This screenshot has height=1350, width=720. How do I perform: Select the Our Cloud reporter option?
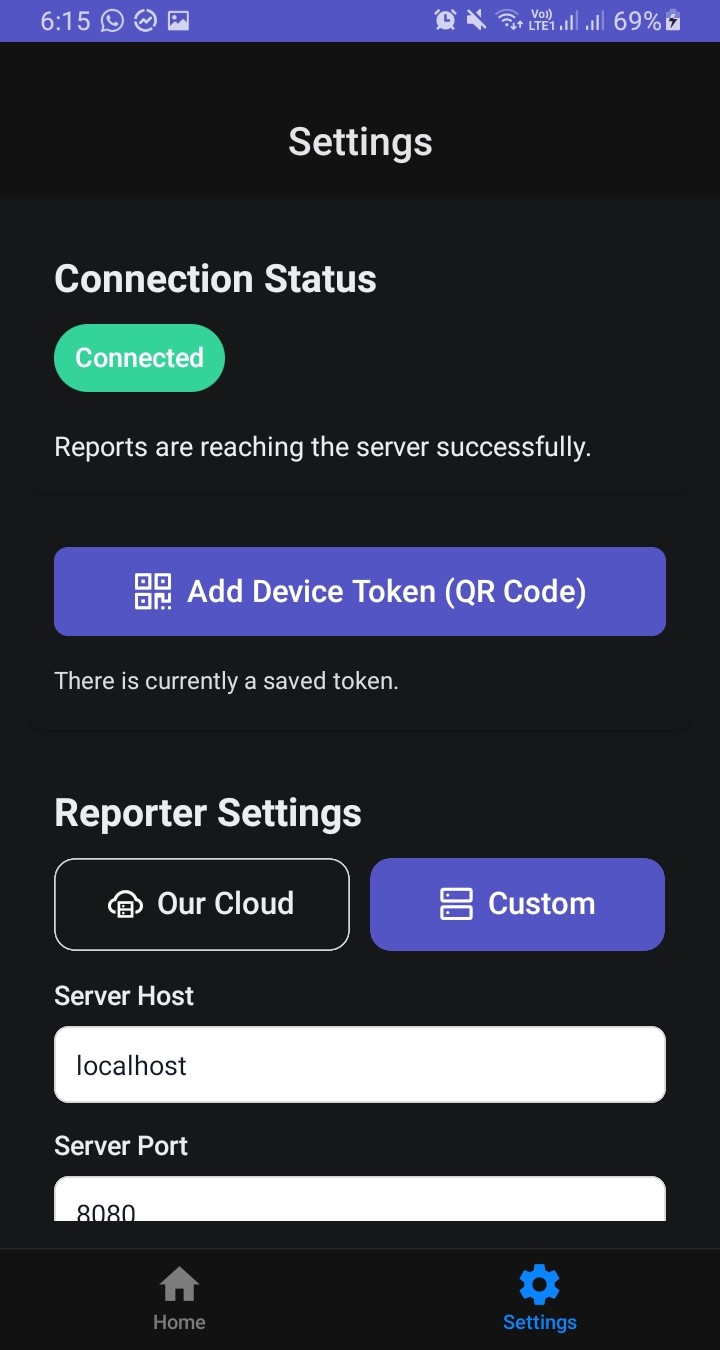tap(202, 904)
